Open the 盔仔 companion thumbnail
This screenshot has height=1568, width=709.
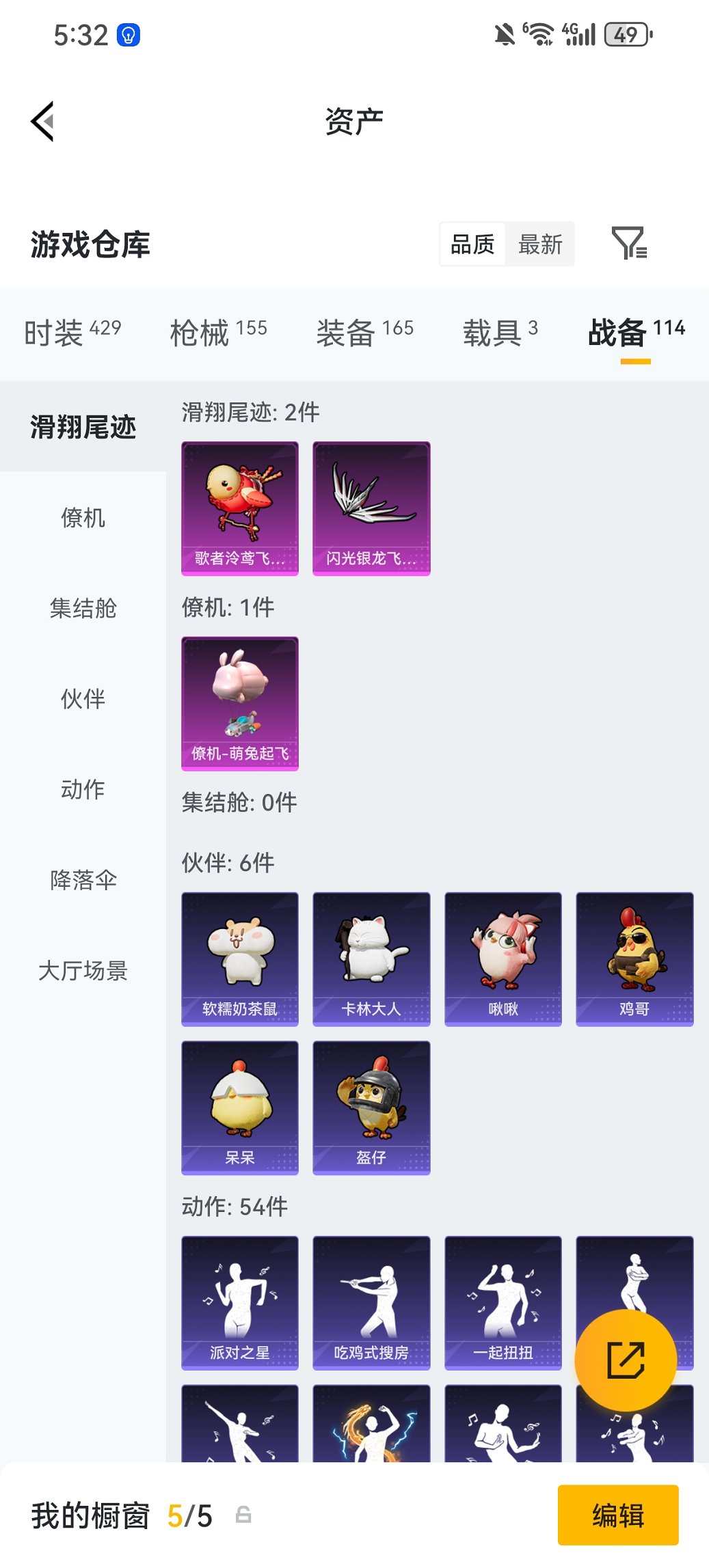(x=371, y=1108)
